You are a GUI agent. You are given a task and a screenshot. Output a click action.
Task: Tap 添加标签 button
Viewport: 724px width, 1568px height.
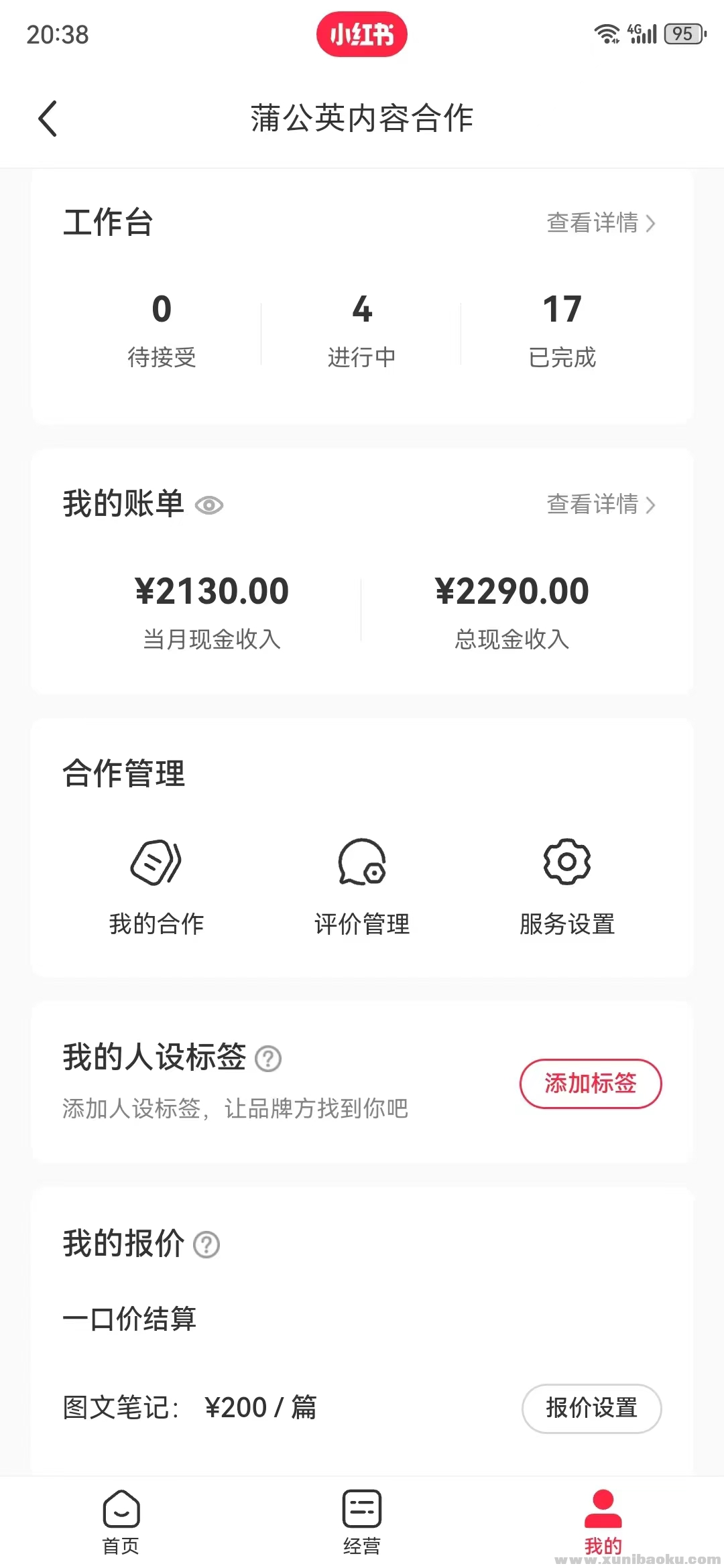tap(591, 1084)
